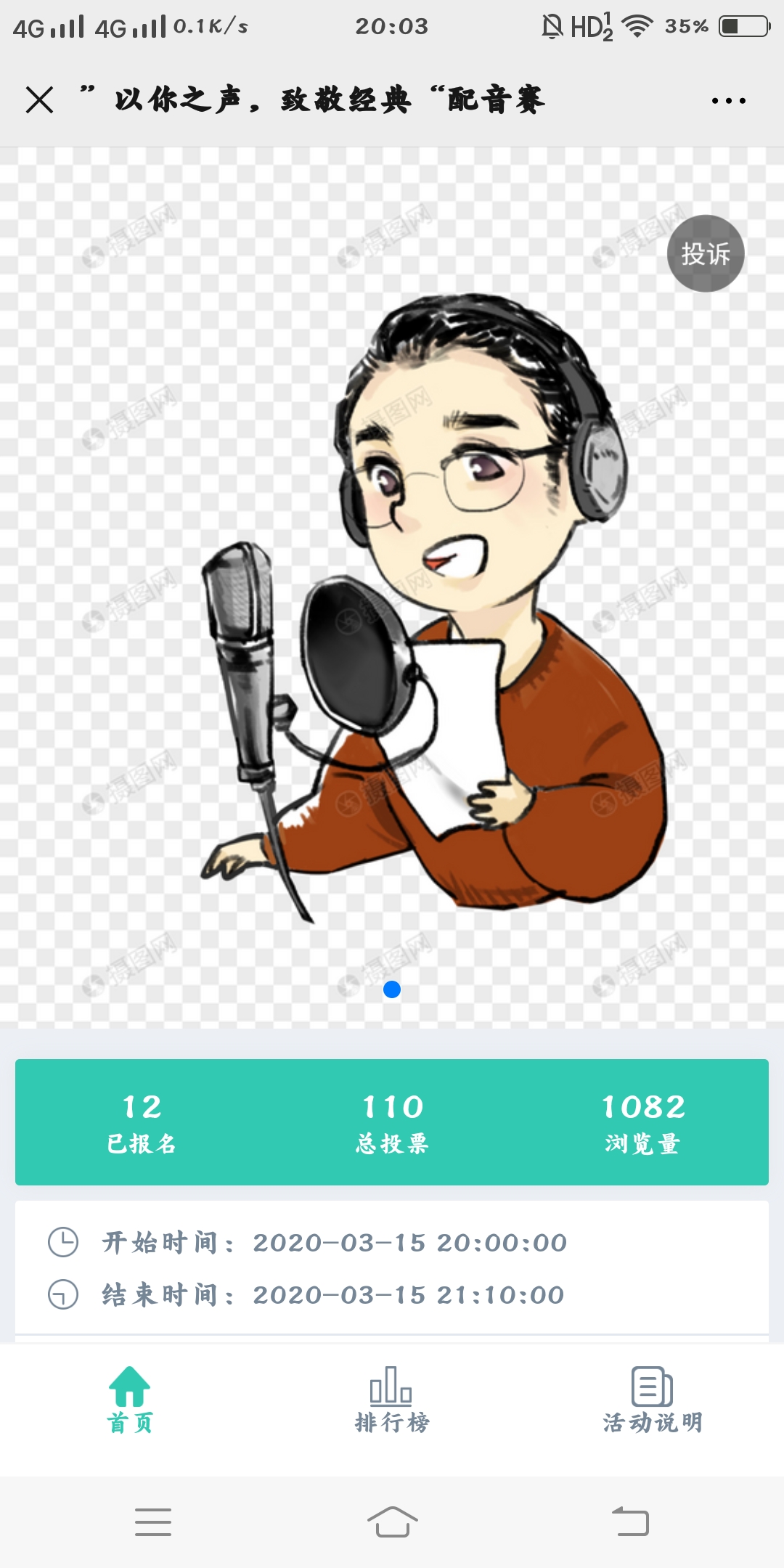Screen dimensions: 784x1568
Task: Tap the 投诉 complaint button
Action: [x=706, y=254]
